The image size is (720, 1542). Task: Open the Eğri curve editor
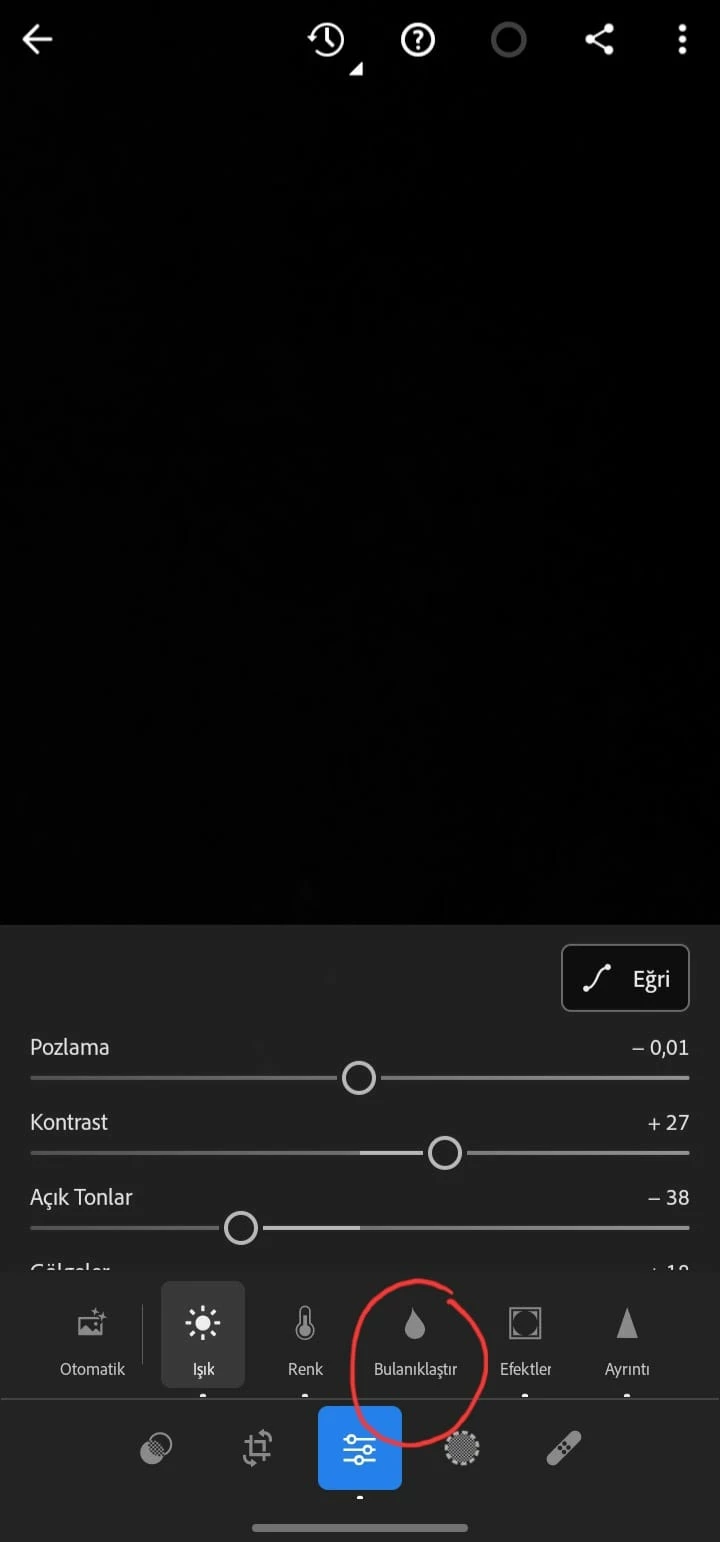point(625,978)
